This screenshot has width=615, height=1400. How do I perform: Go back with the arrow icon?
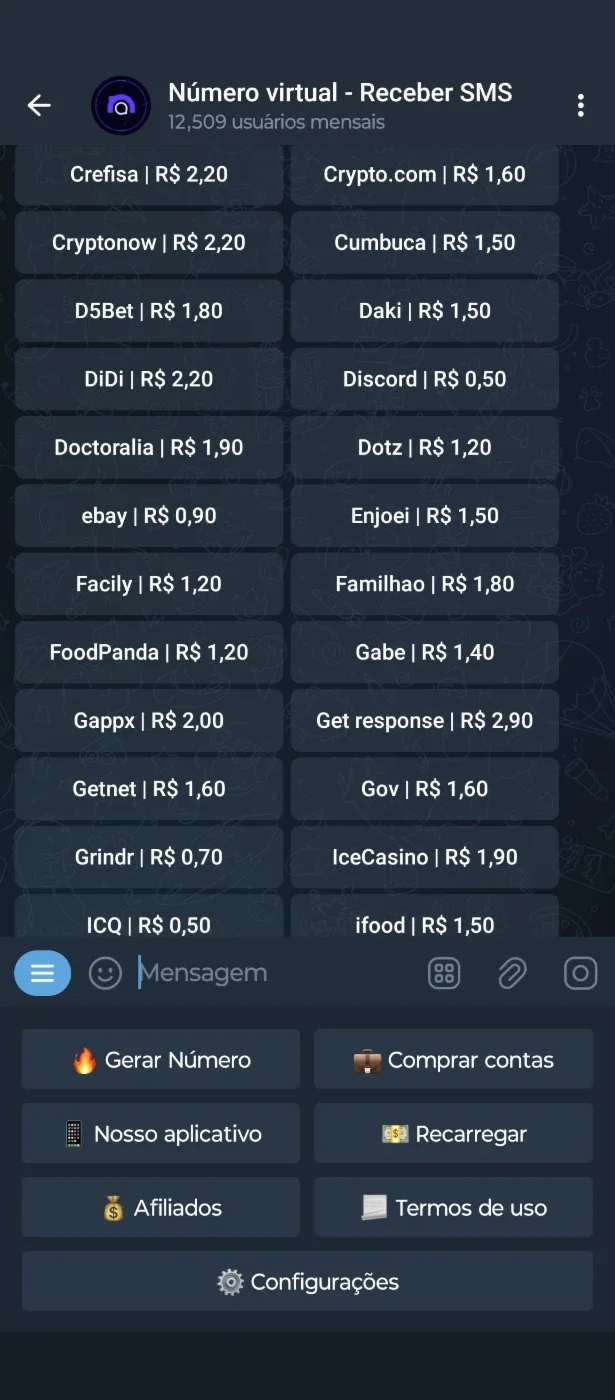click(x=39, y=105)
